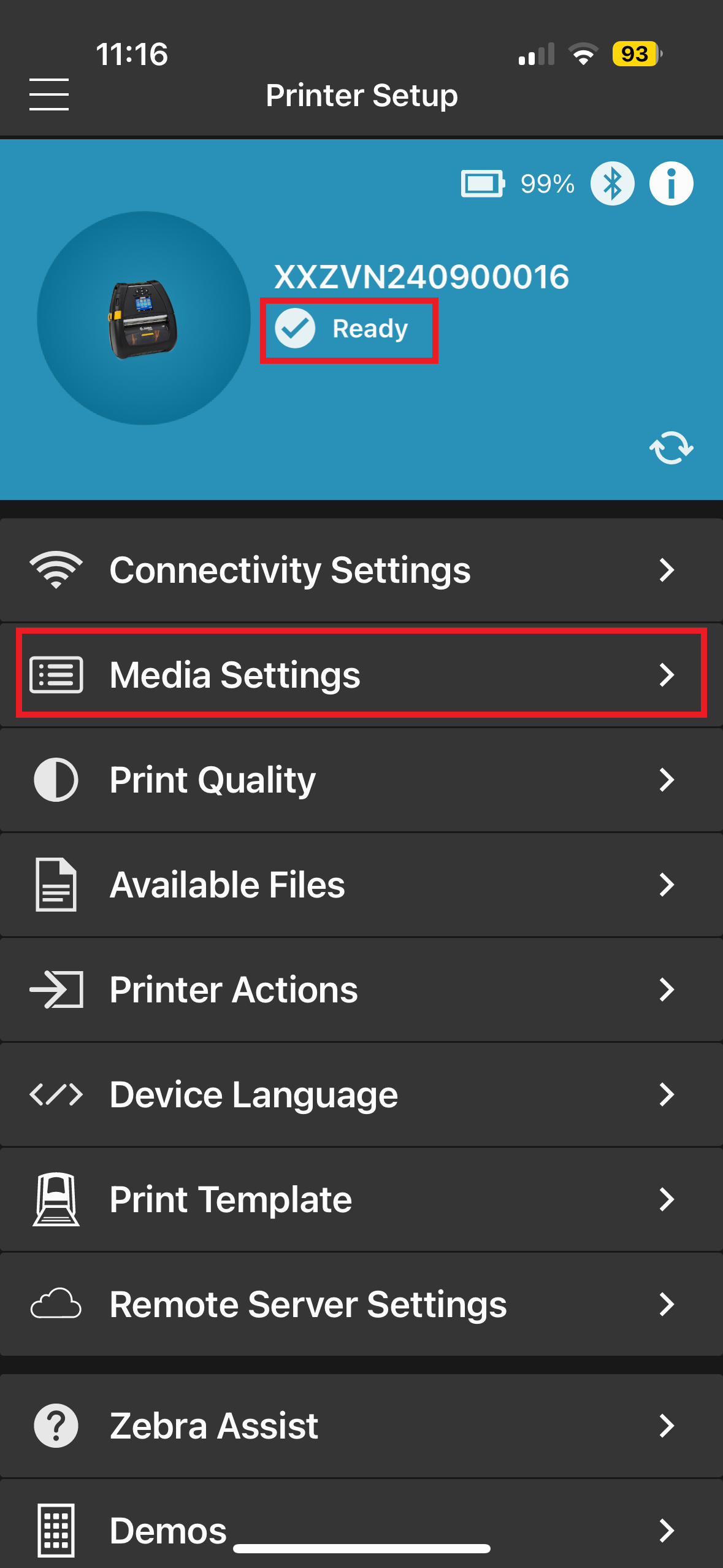Expand Remote Server Settings with its chevron

[668, 1304]
